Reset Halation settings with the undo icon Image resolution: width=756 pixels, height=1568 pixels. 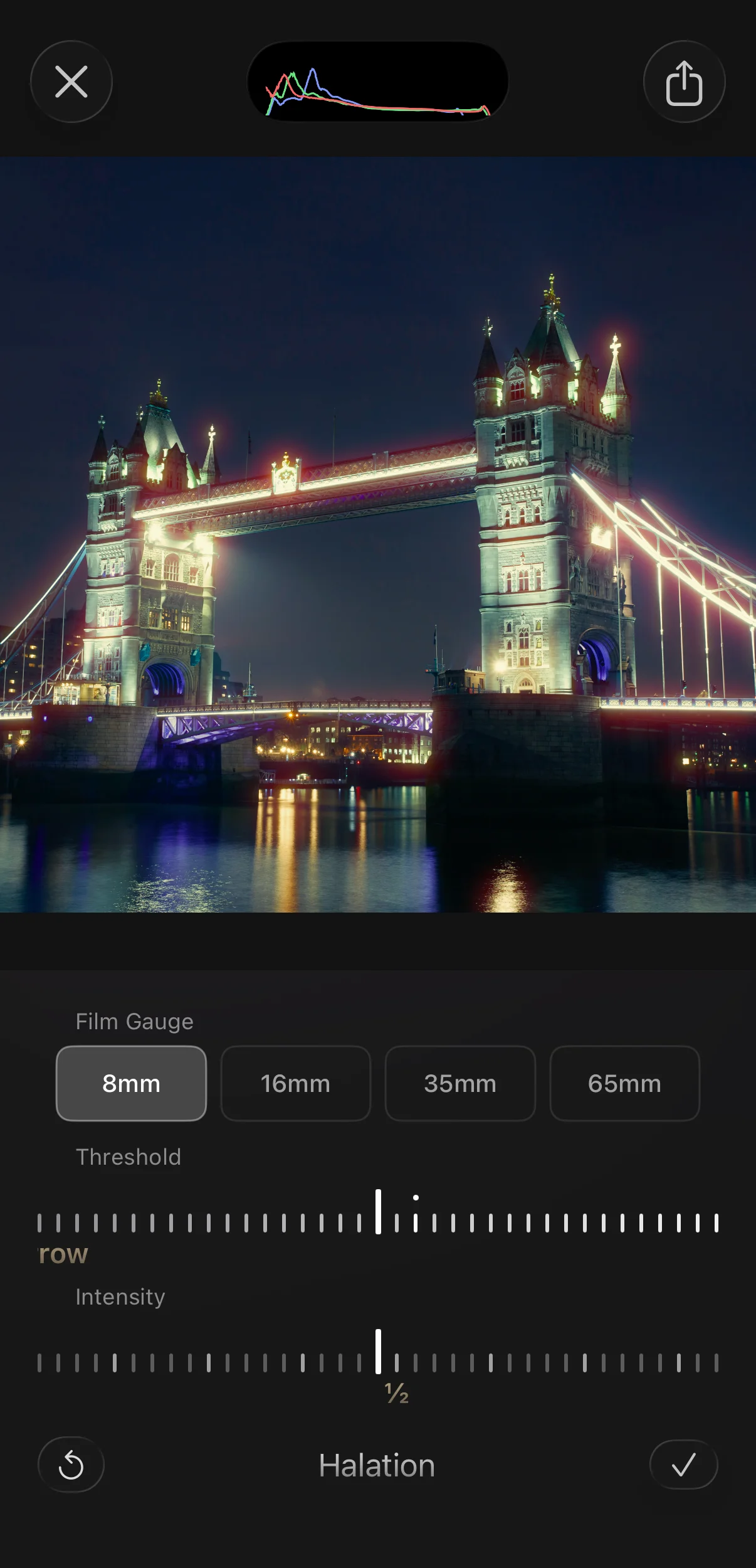point(70,1465)
